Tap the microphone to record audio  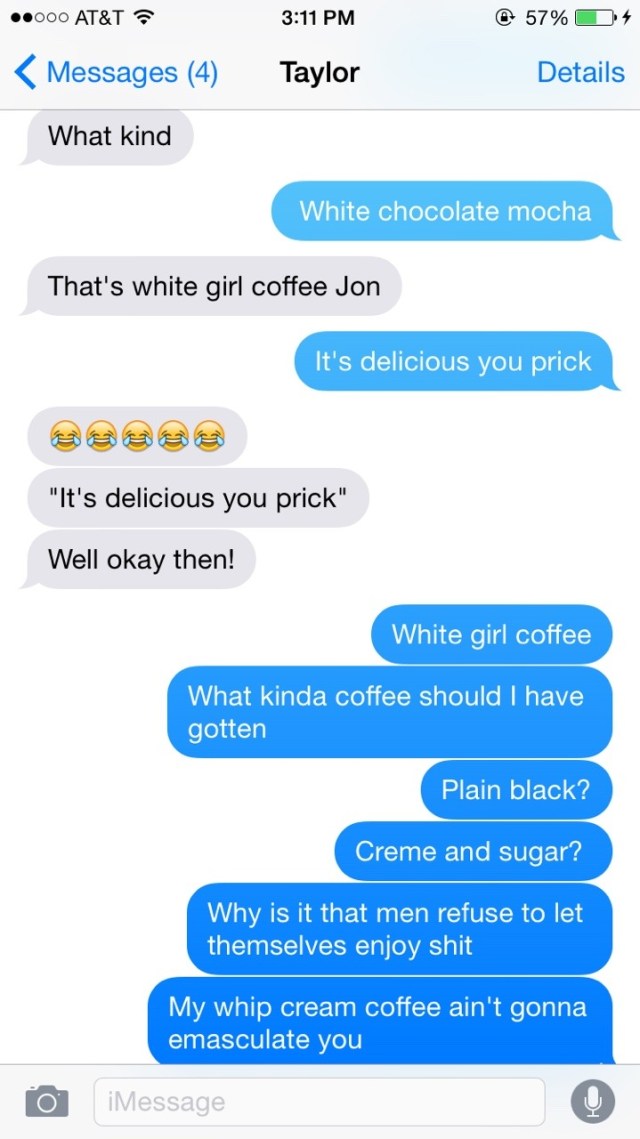pyautogui.click(x=593, y=1102)
